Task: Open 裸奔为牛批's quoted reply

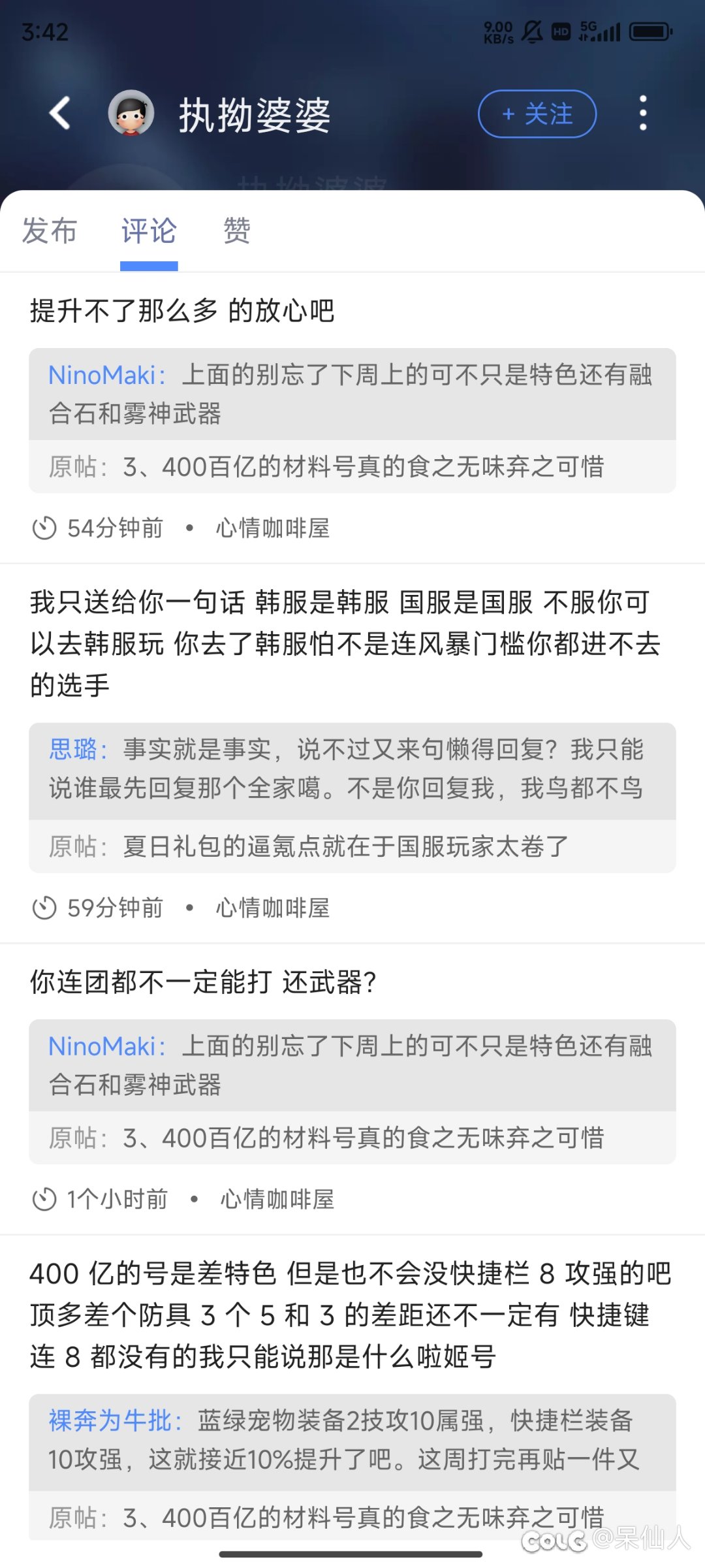Action: [352, 1443]
